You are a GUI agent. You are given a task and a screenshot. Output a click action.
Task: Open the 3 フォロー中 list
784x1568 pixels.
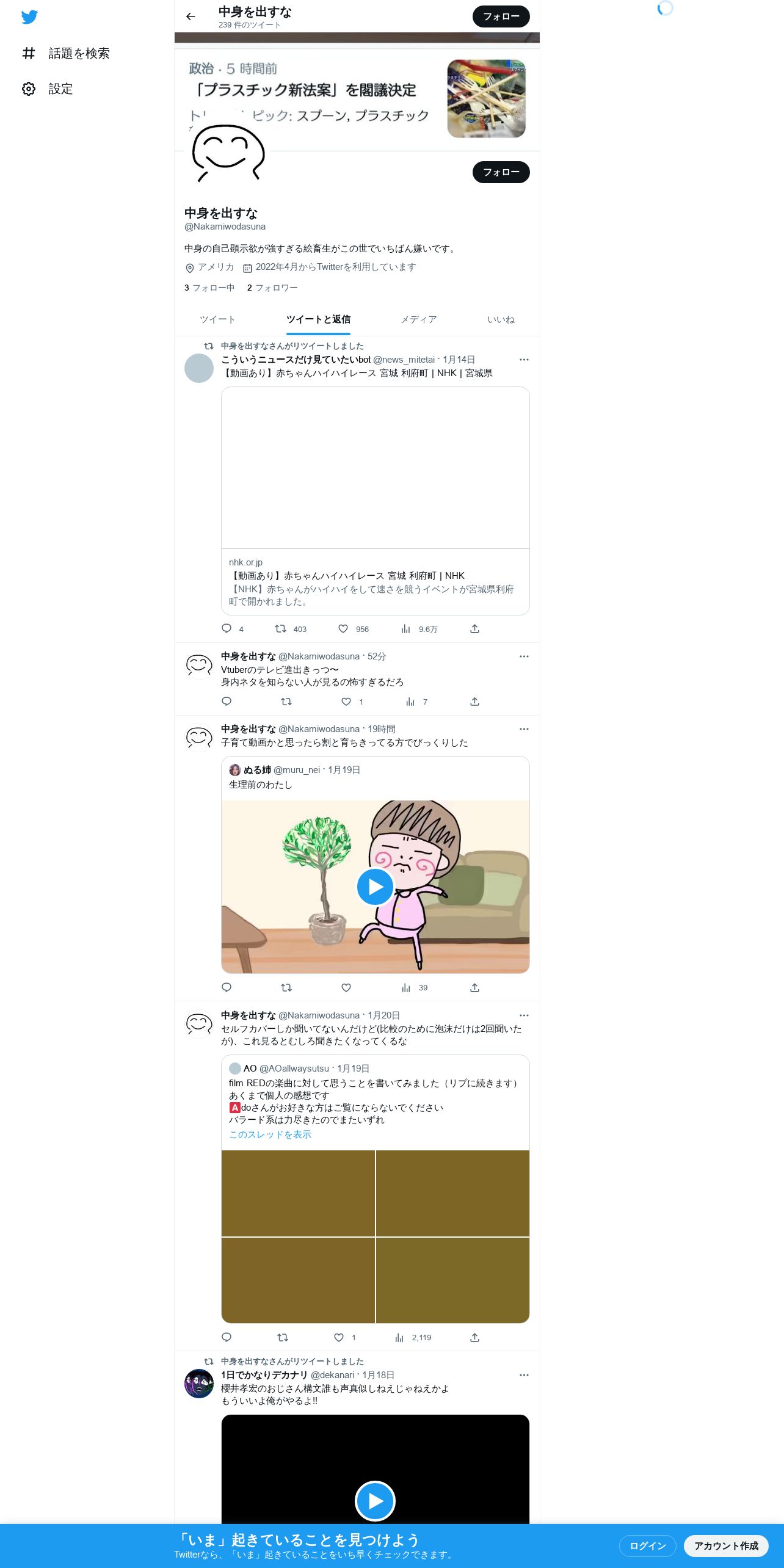point(209,288)
